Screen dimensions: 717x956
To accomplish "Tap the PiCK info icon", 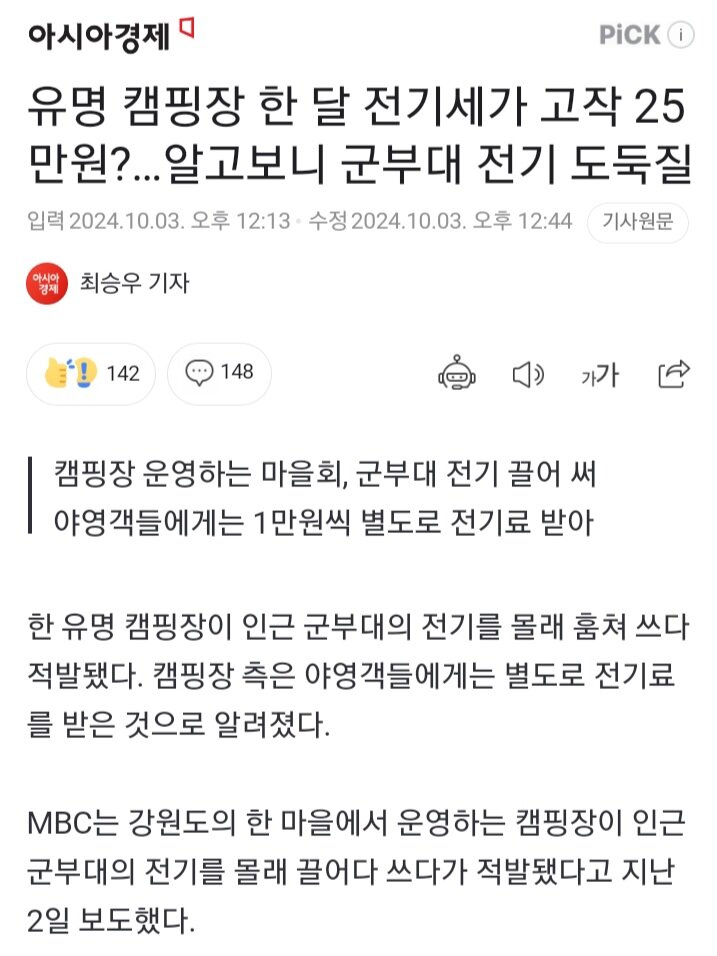I will [681, 35].
